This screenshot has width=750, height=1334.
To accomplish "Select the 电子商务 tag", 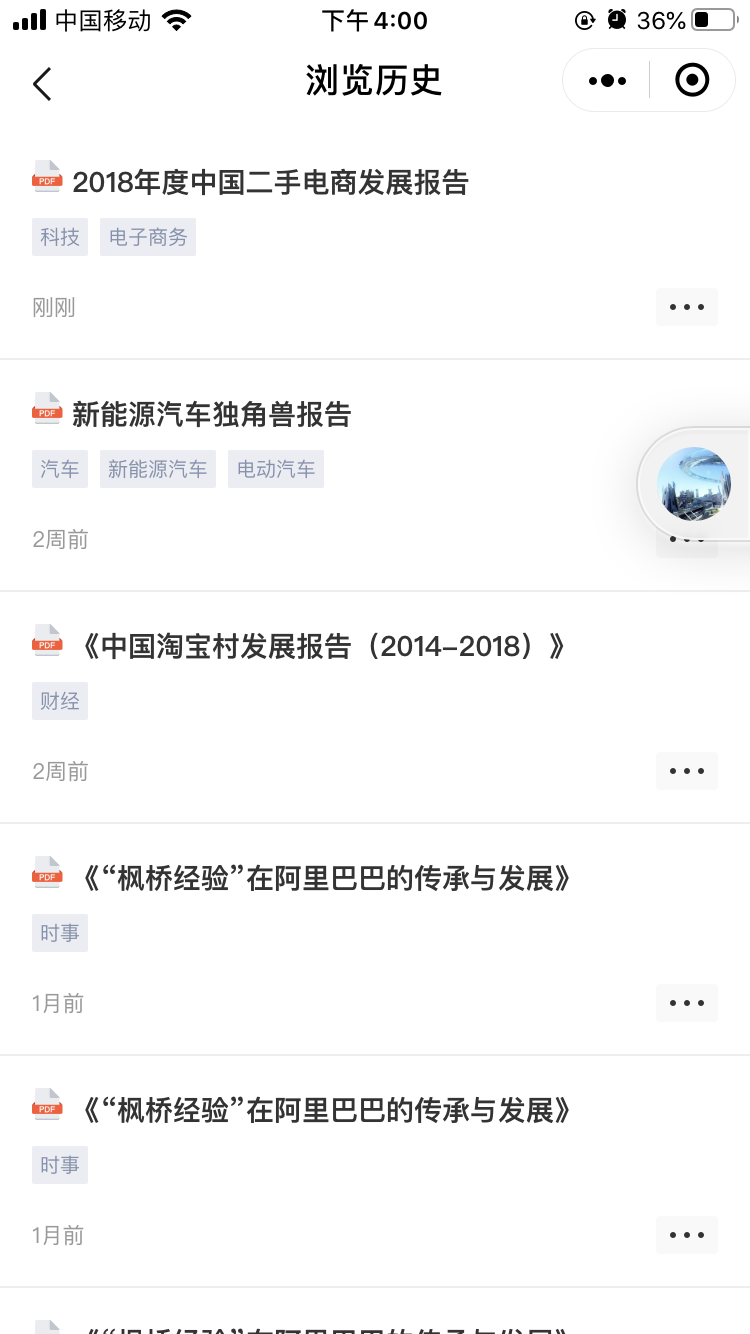I will 148,237.
